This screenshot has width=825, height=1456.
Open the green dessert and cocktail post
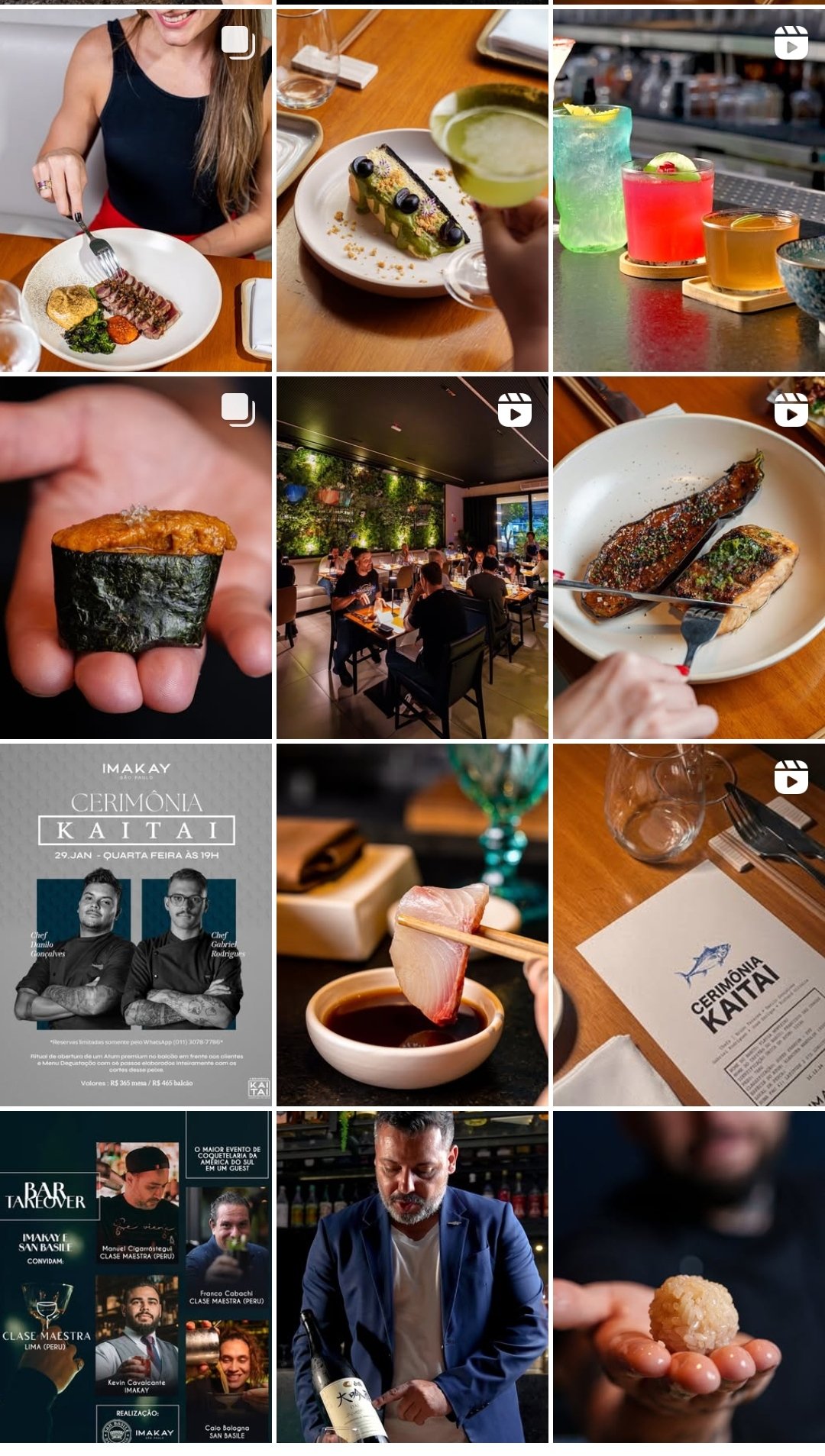412,191
